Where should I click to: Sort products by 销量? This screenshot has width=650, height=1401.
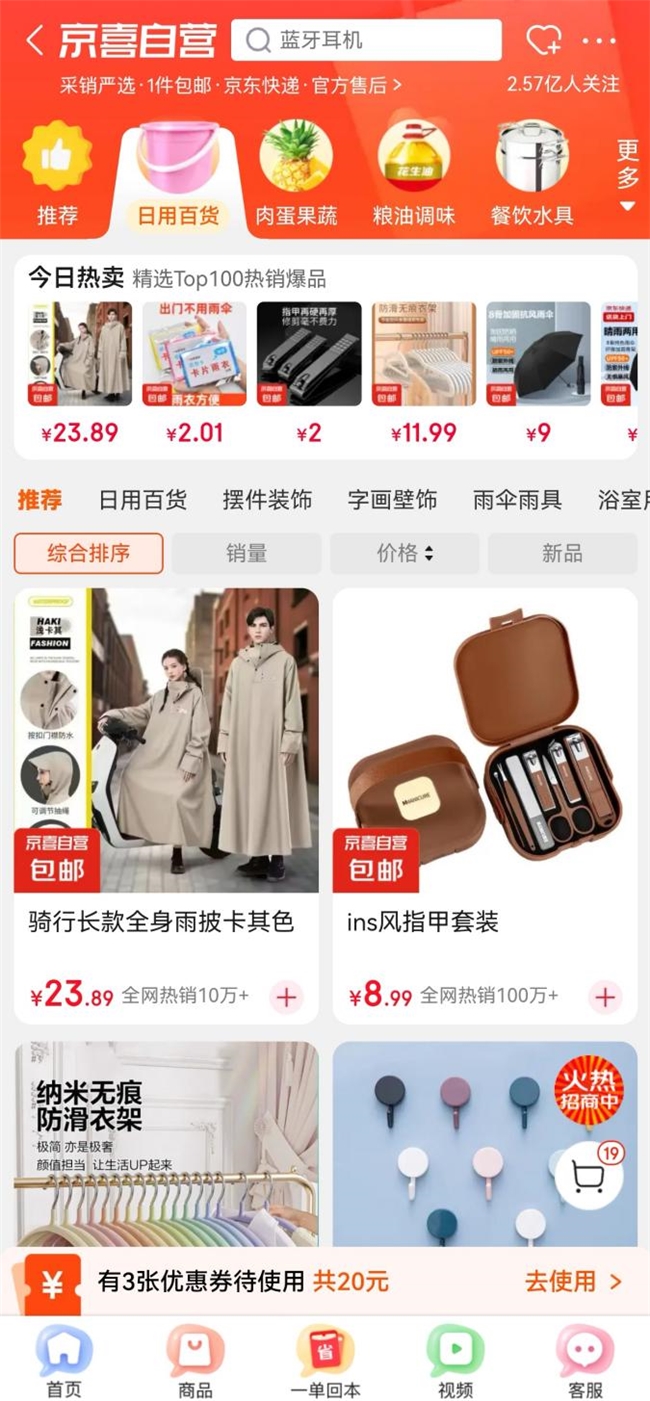pos(246,553)
